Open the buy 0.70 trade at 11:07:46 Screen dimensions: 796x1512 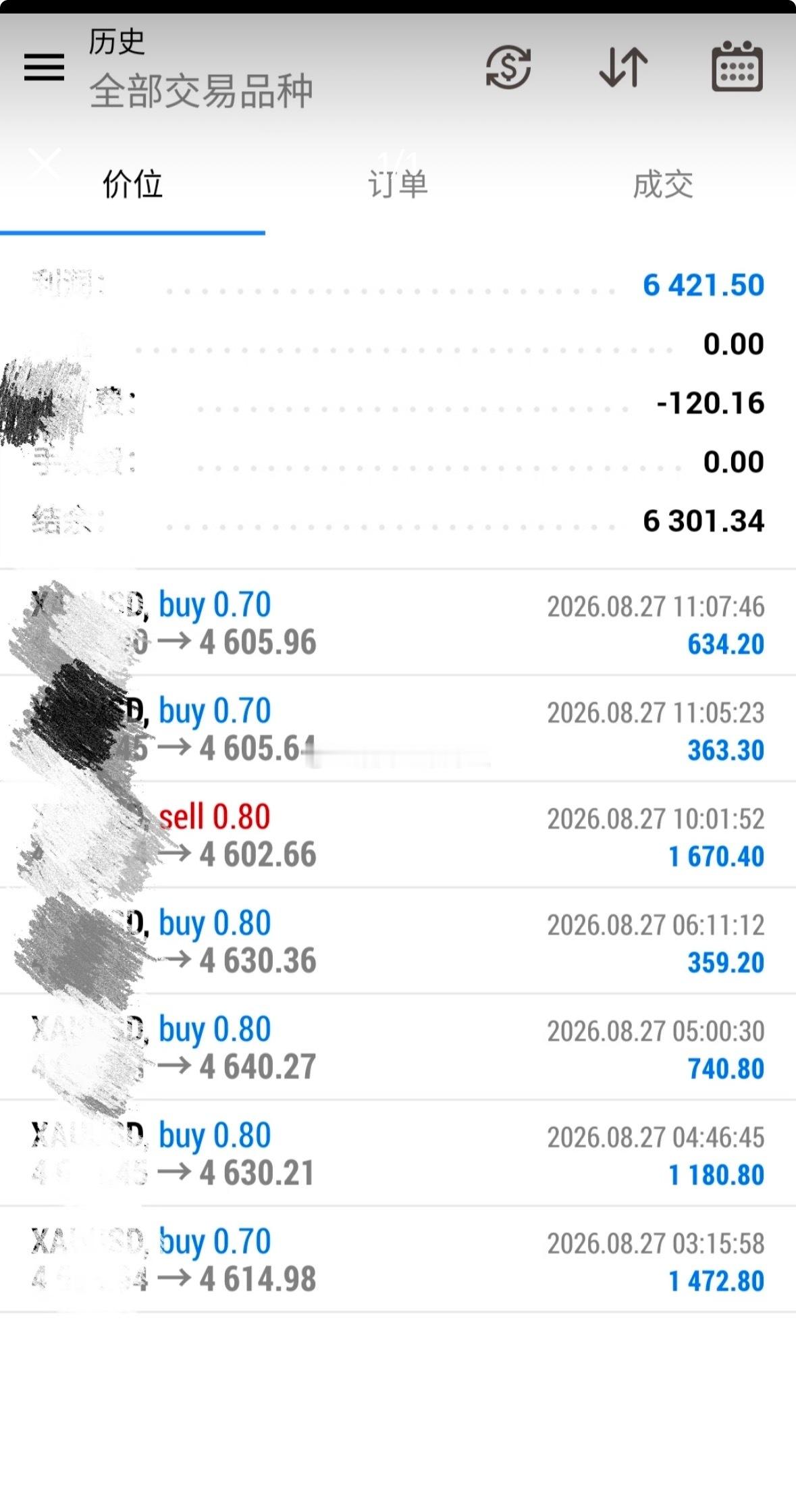(x=398, y=623)
